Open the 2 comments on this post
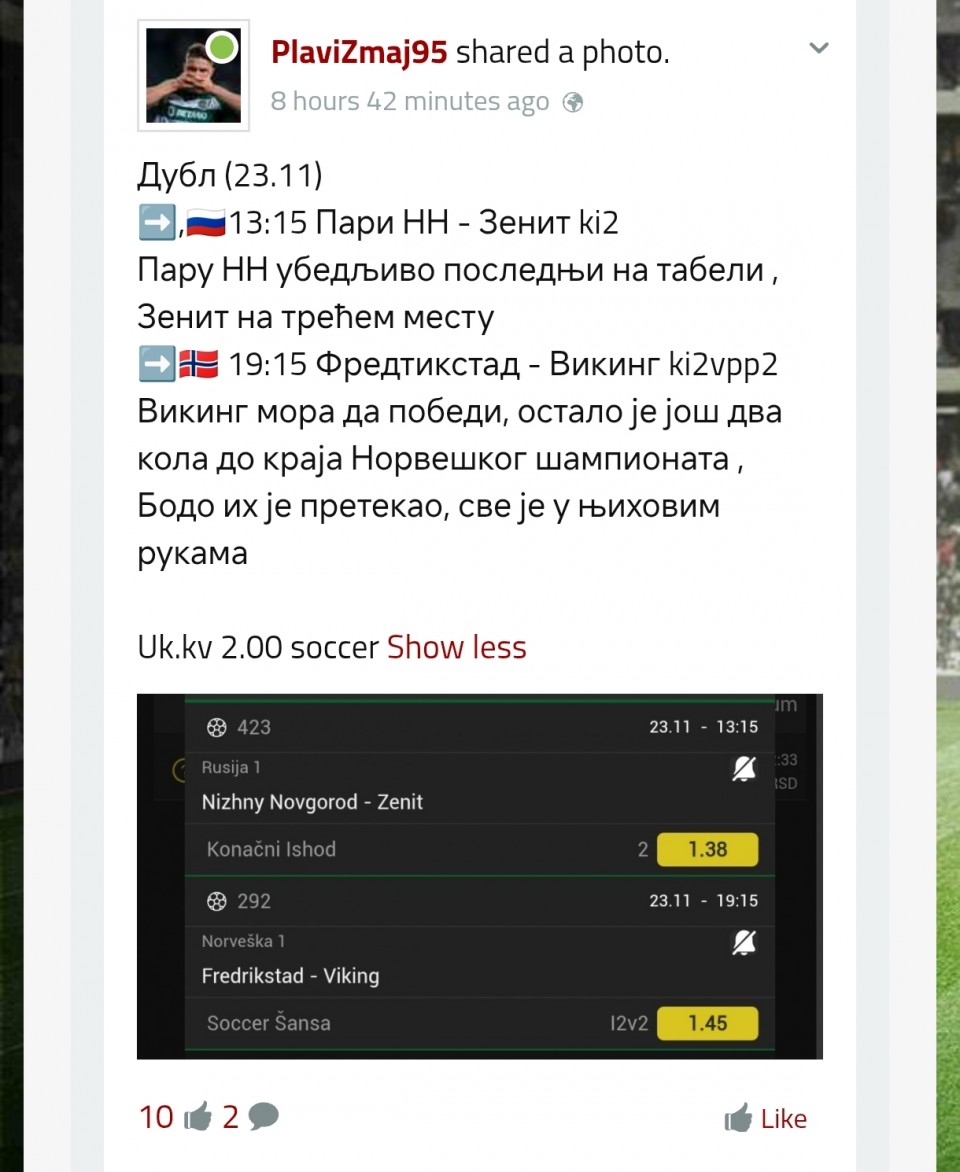The width and height of the screenshot is (960, 1172). (250, 1117)
